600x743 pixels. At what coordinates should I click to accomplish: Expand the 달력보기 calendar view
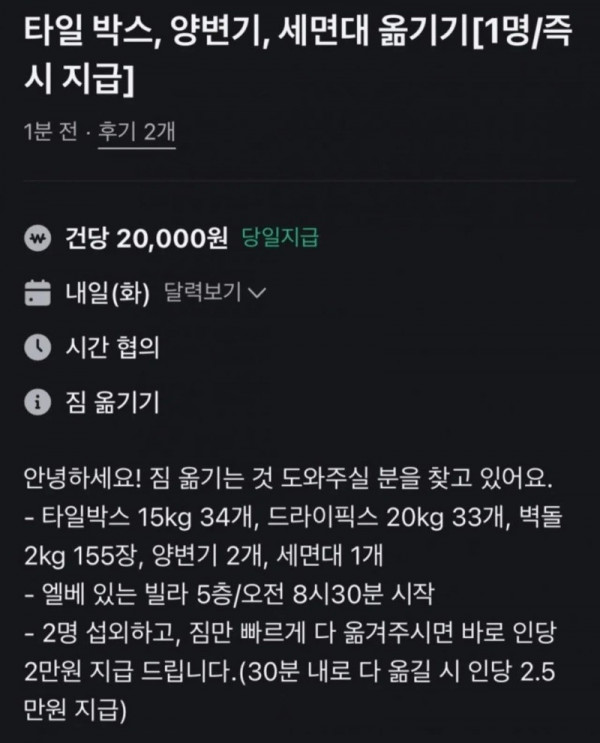tap(210, 294)
